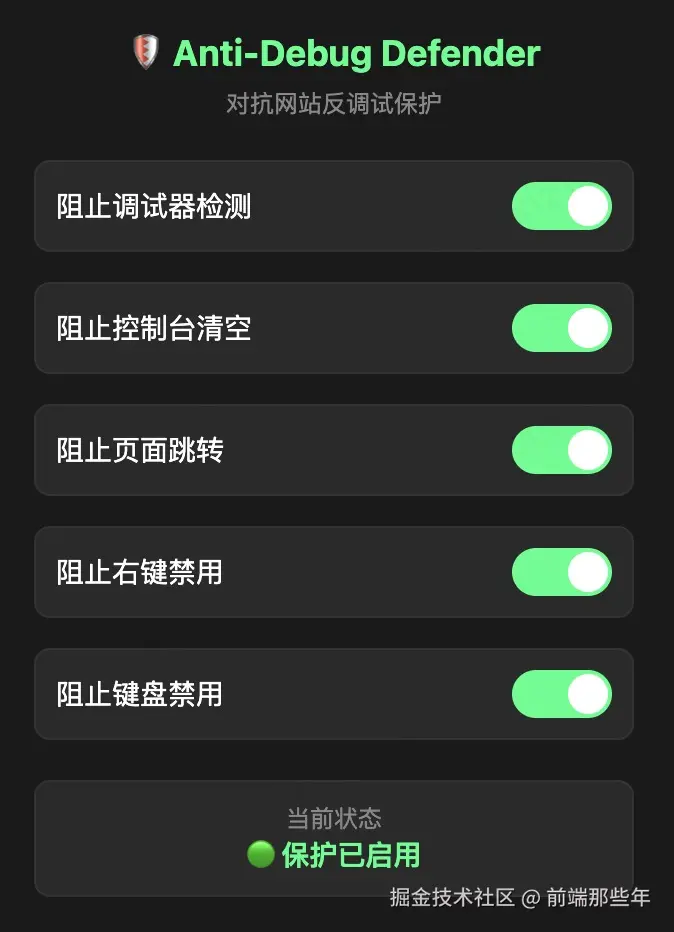This screenshot has width=674, height=932.
Task: Disable the 阻止调试器检测 switch
Action: [x=561, y=206]
